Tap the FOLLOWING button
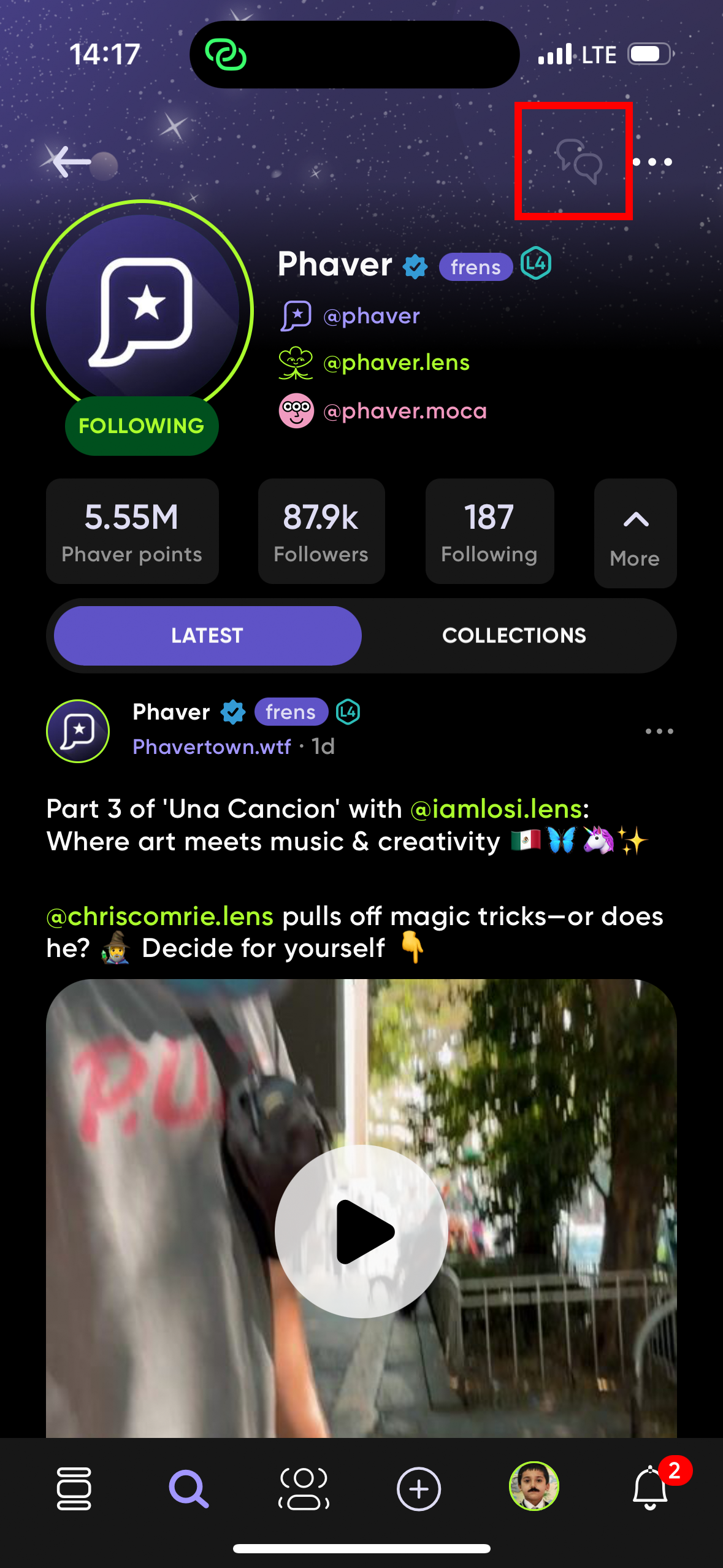 click(142, 426)
